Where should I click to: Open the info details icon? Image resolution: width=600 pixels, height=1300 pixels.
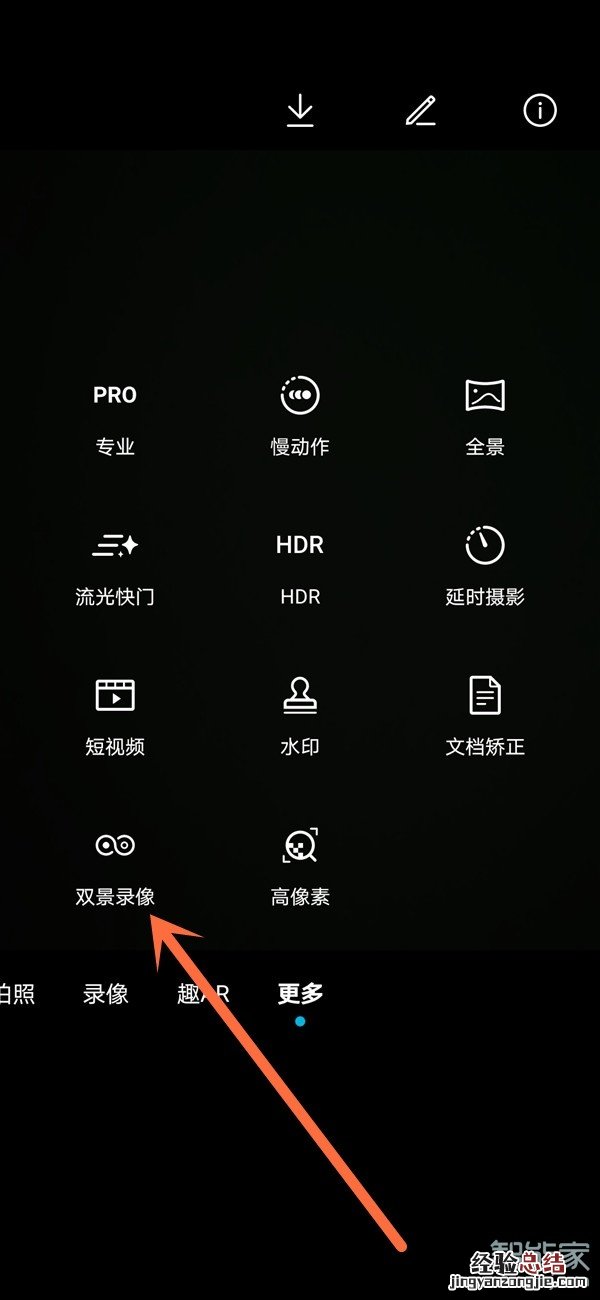pyautogui.click(x=540, y=111)
